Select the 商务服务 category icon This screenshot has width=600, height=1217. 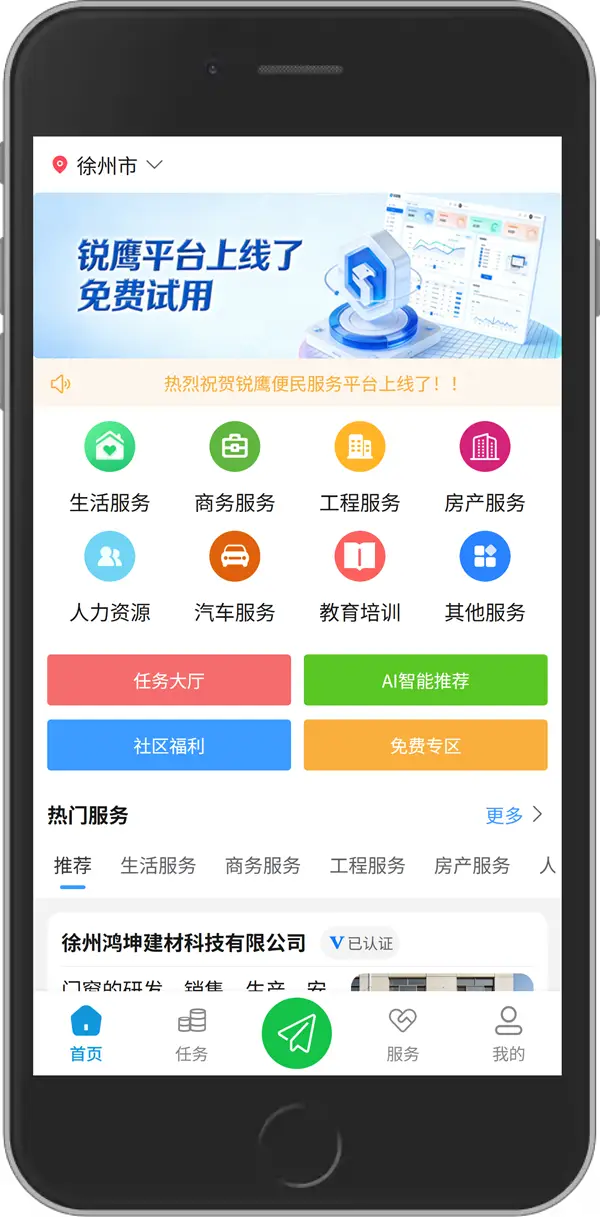235,447
